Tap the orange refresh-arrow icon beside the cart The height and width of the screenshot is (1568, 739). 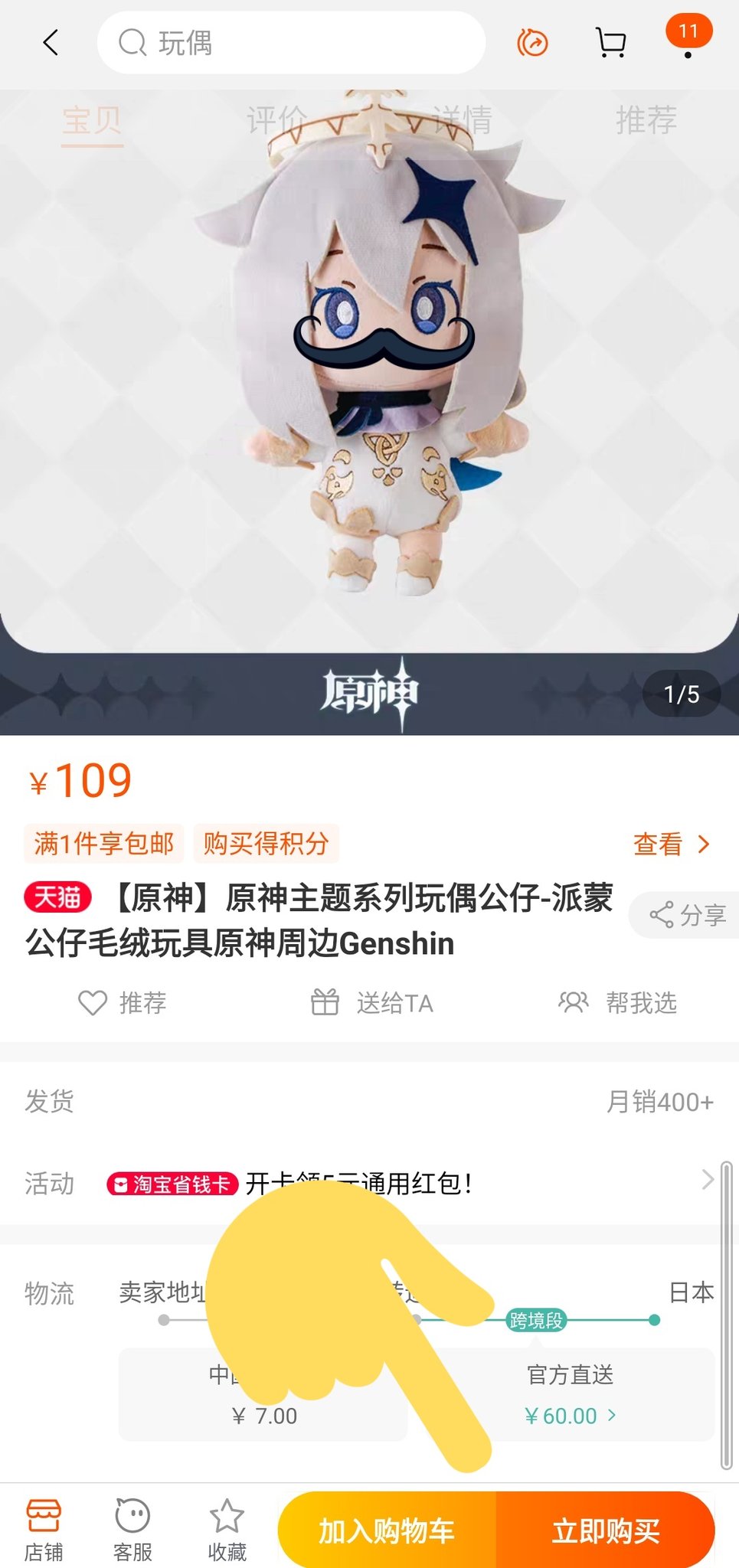coord(533,43)
